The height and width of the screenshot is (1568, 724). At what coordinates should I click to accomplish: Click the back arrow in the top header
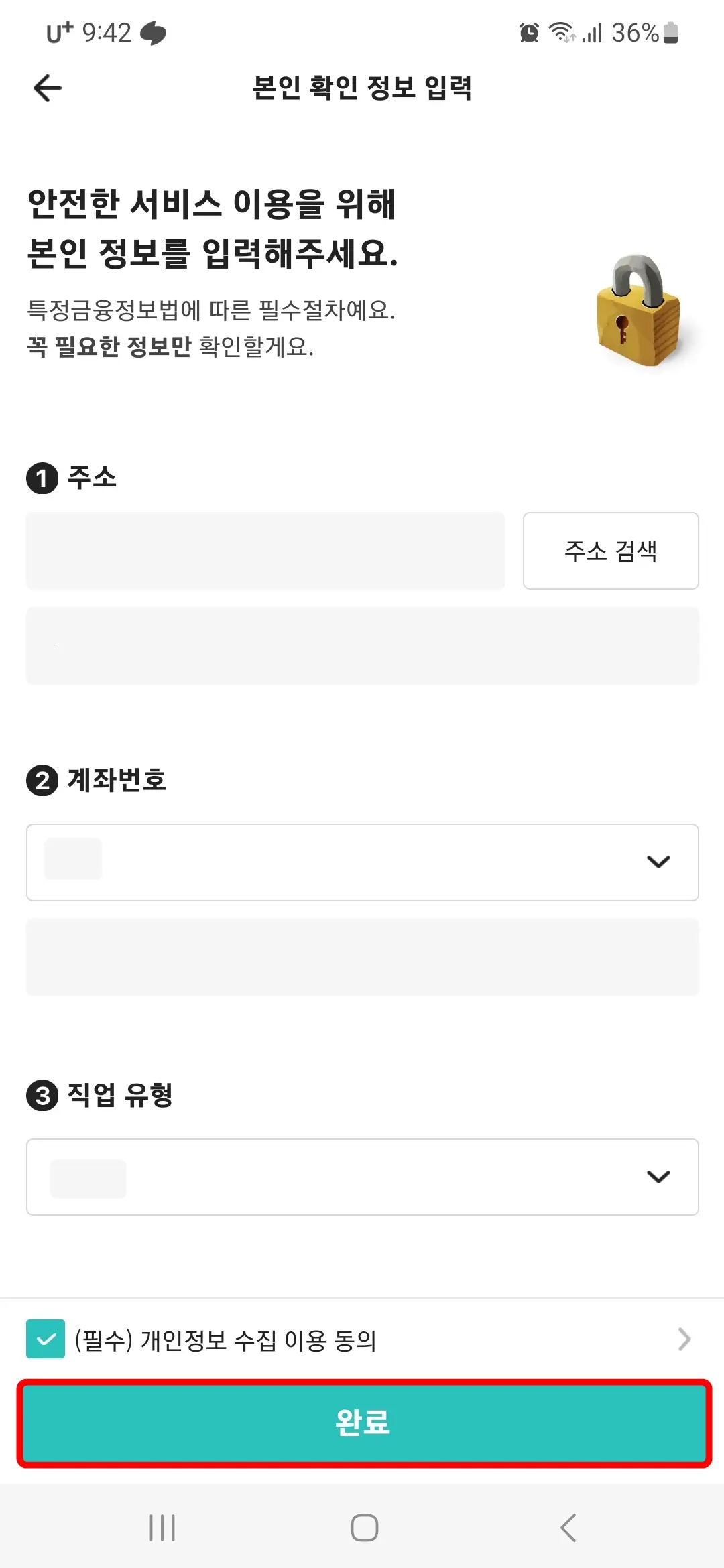click(x=47, y=88)
